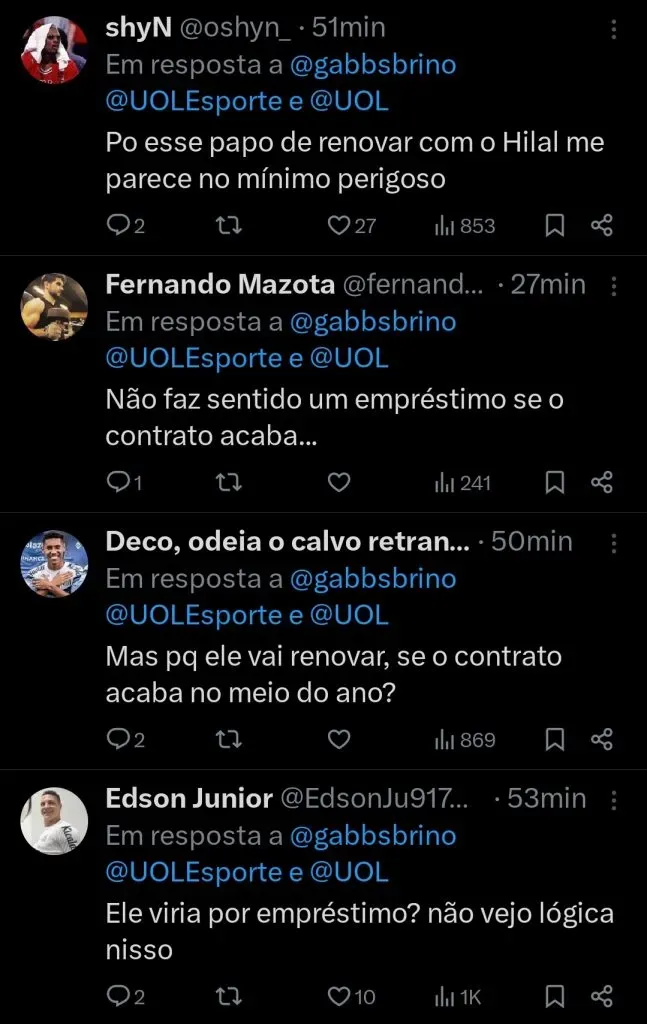
Task: View analytics on Deco's reply
Action: [x=465, y=740]
